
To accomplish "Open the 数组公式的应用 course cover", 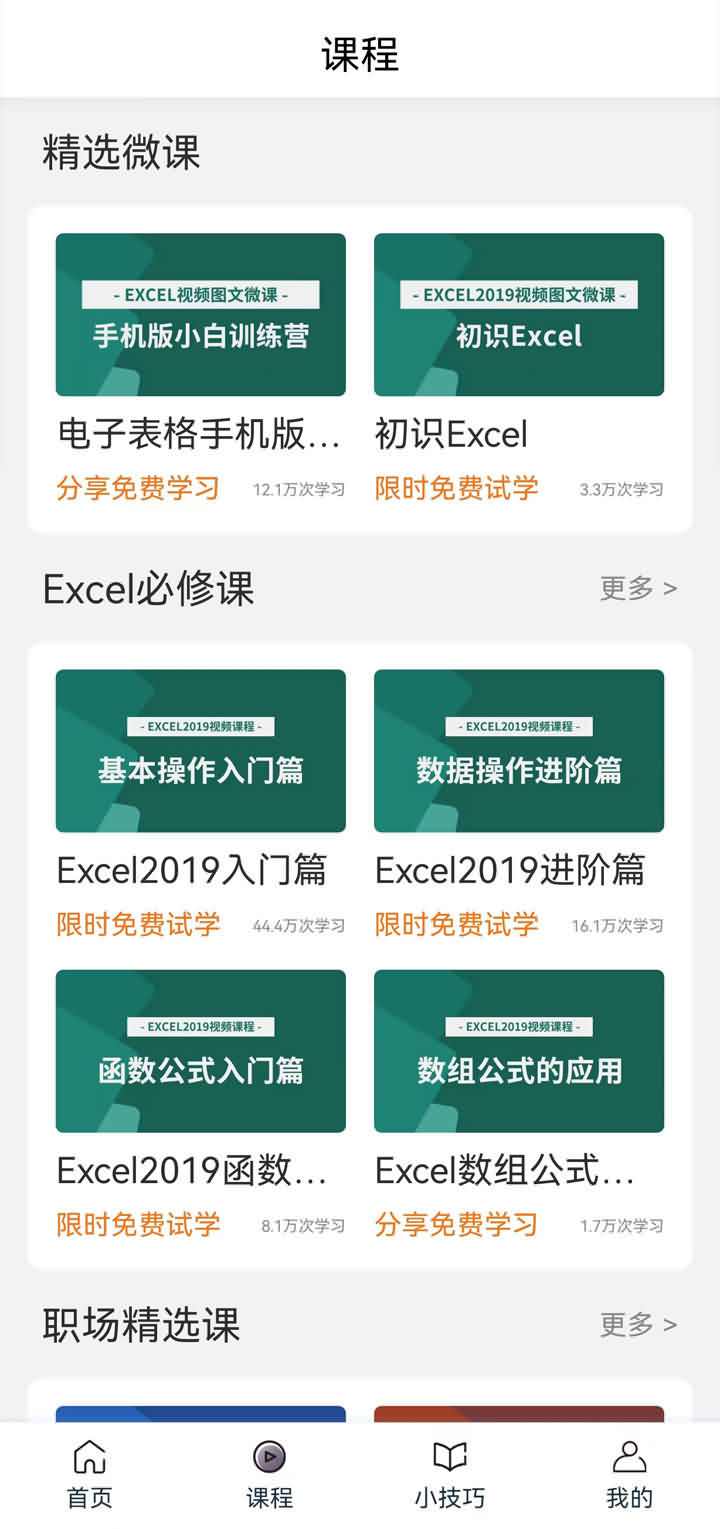I will tap(518, 1051).
